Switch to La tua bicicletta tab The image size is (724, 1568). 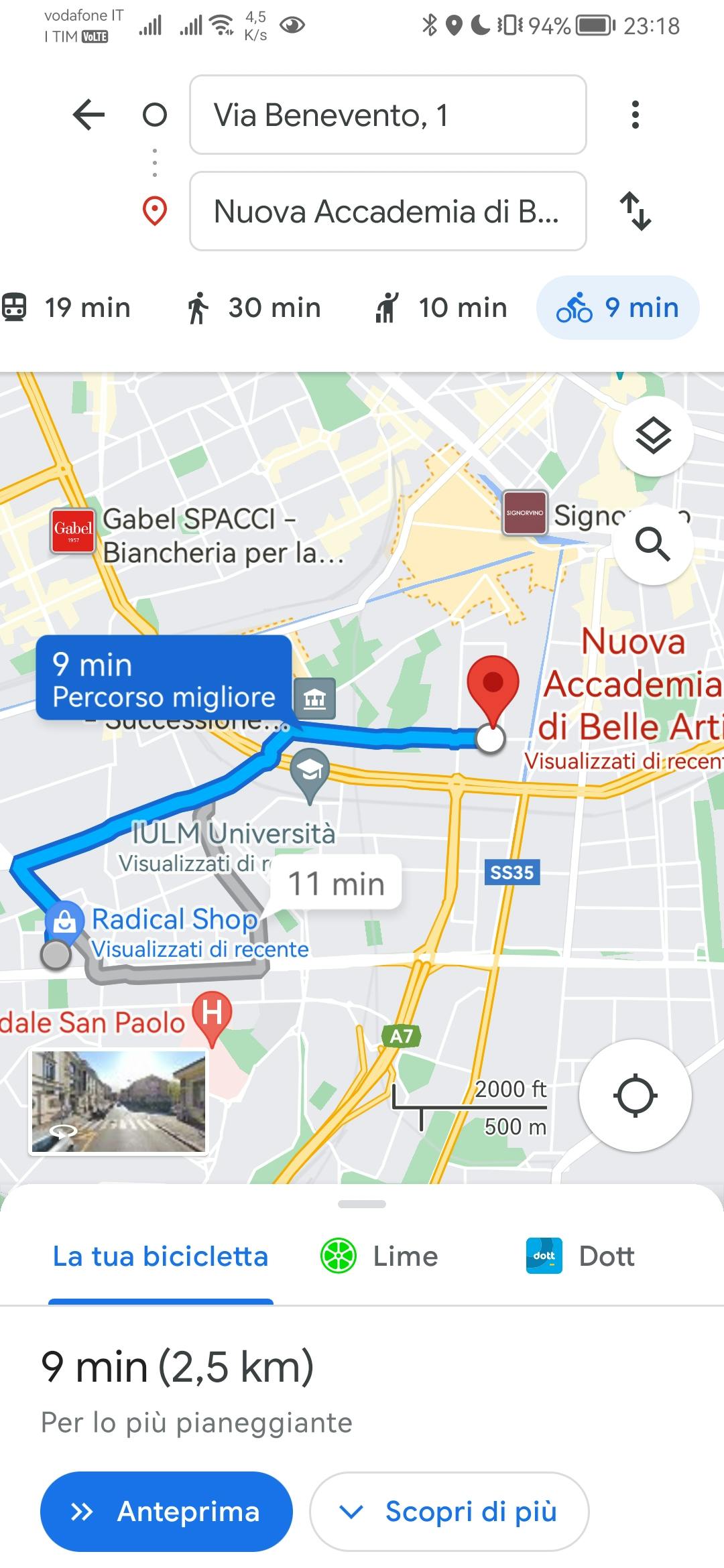click(160, 1256)
